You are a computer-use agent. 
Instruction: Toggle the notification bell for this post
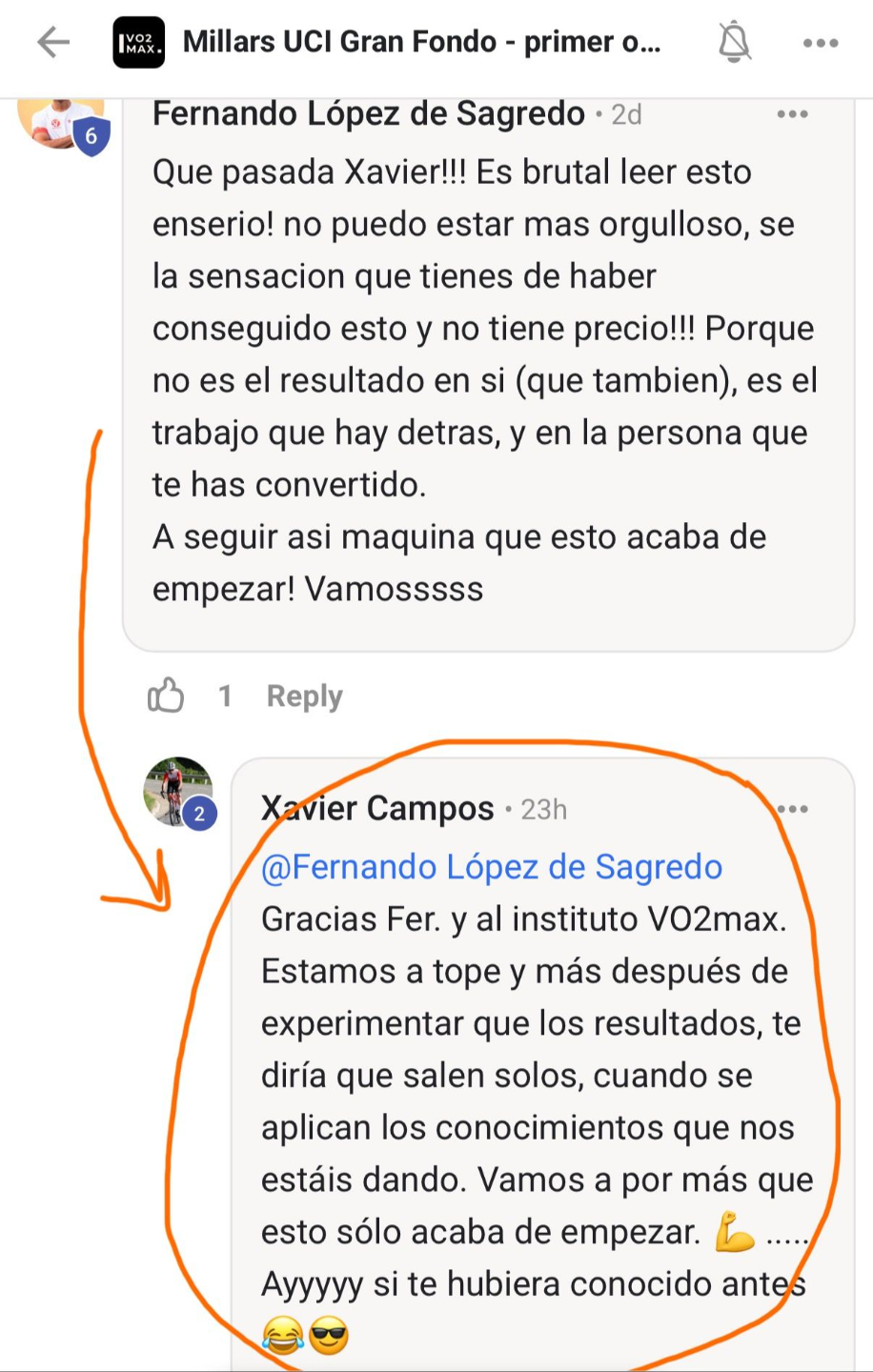click(734, 42)
